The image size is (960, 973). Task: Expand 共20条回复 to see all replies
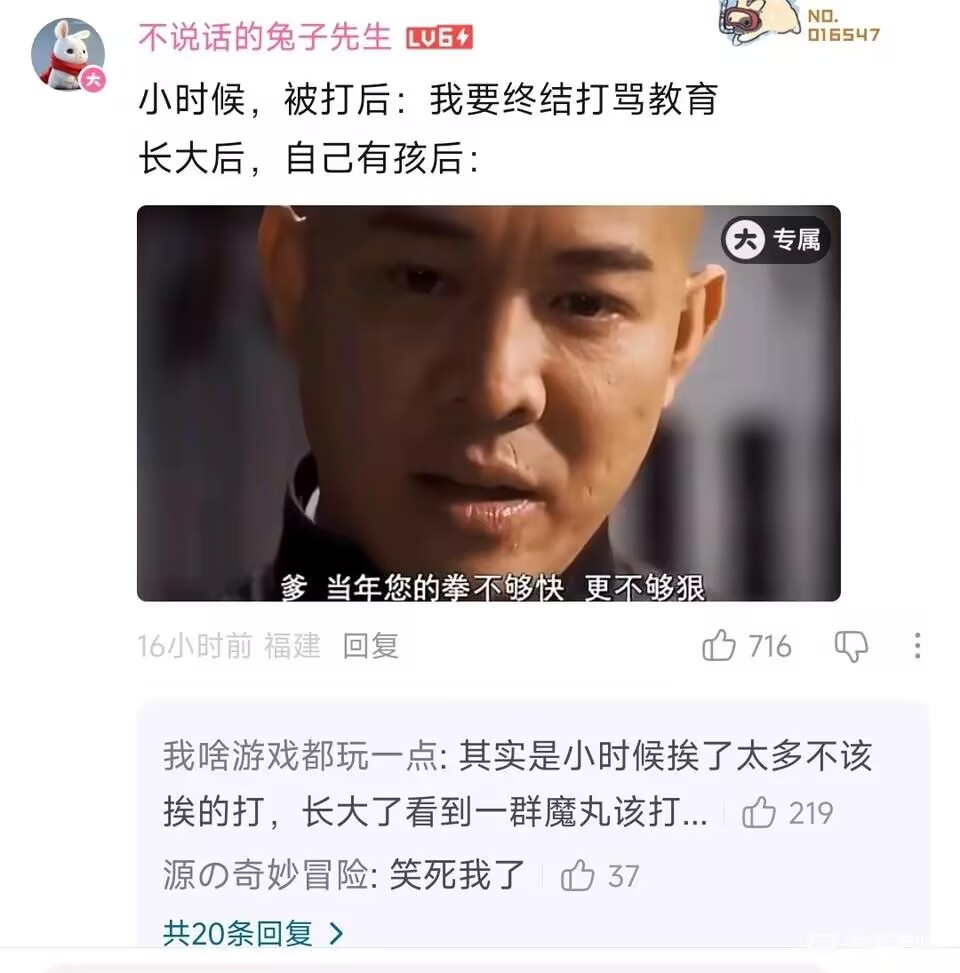point(253,934)
